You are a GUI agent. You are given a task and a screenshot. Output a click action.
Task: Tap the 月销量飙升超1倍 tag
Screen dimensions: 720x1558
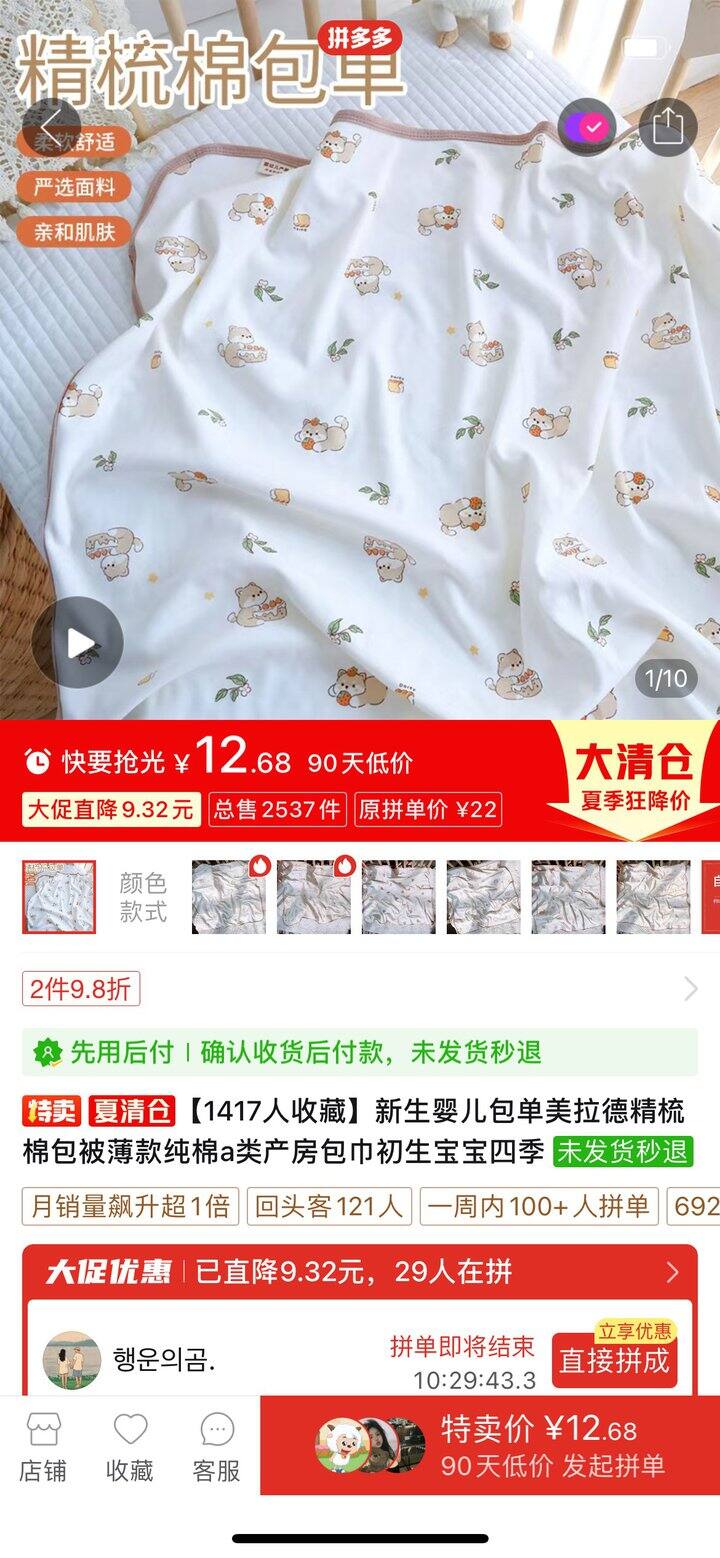coord(130,1206)
